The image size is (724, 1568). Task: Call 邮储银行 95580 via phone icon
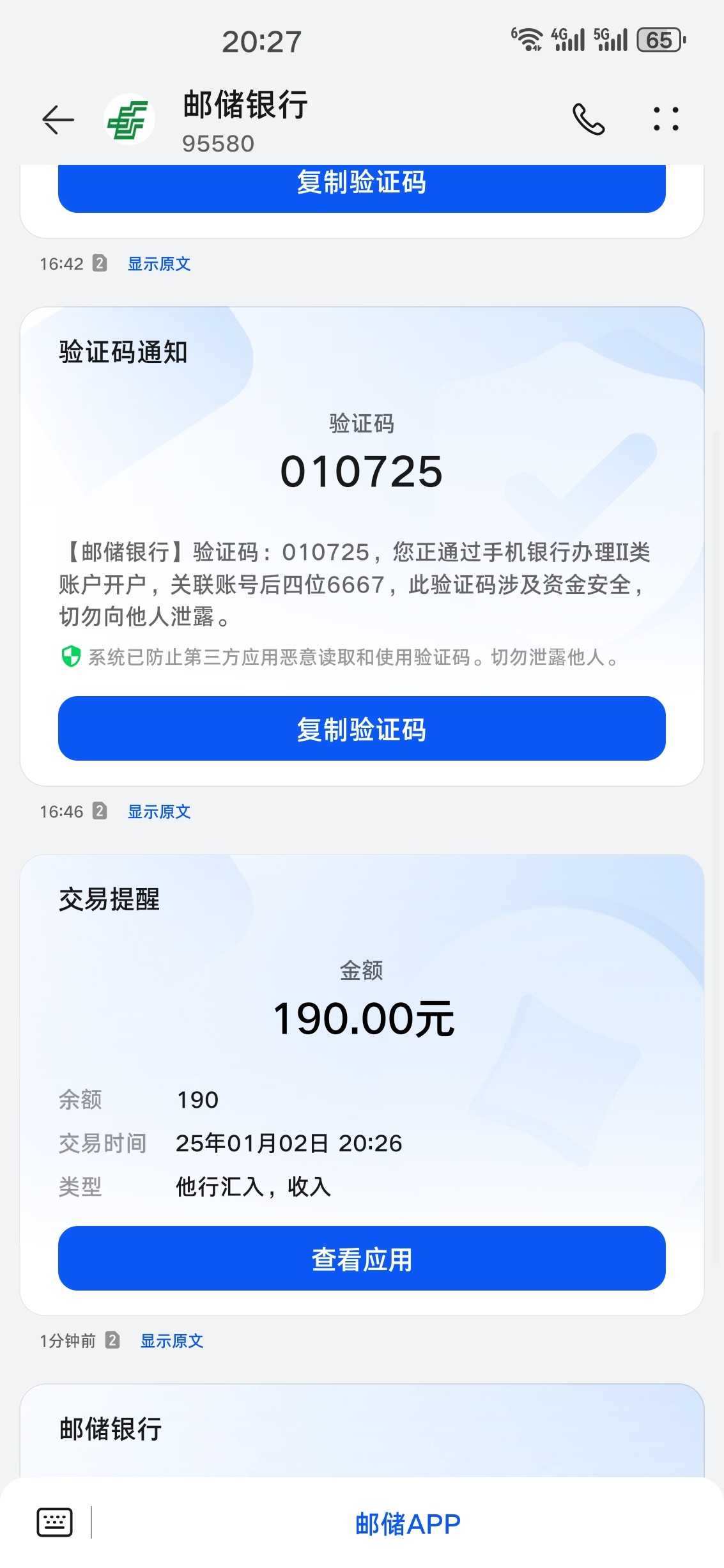click(588, 120)
